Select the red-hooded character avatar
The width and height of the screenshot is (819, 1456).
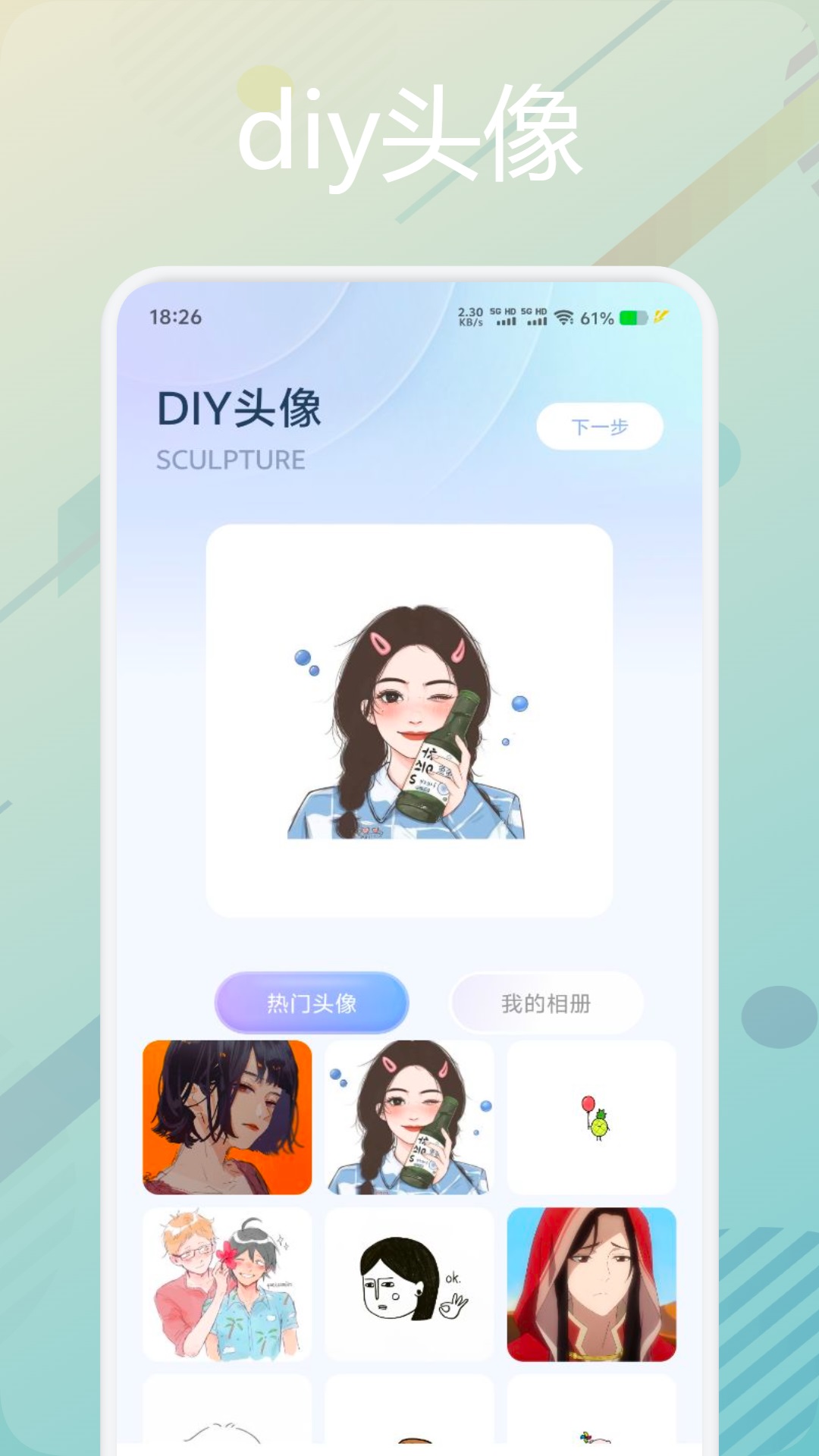pyautogui.click(x=591, y=1282)
